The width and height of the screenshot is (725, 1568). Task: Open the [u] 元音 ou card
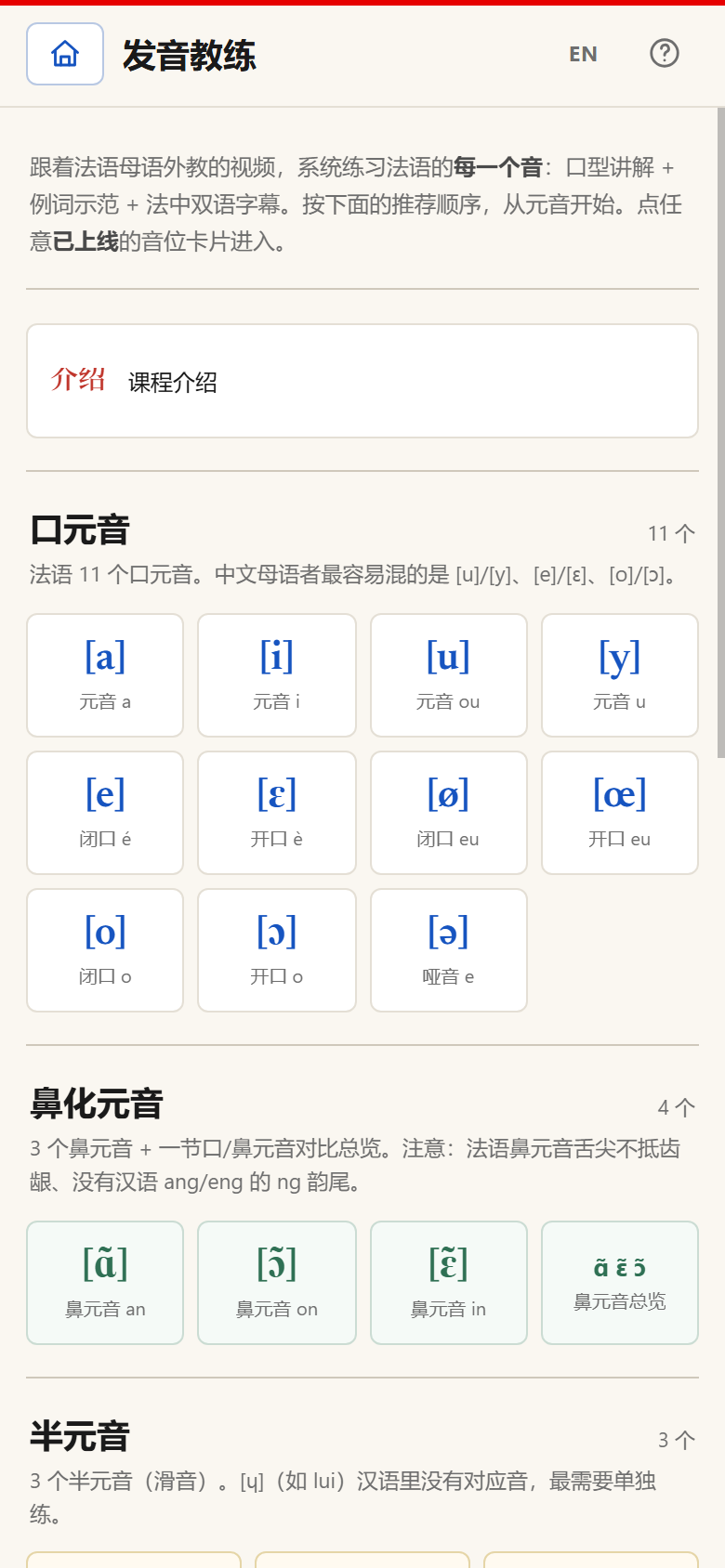coord(449,675)
